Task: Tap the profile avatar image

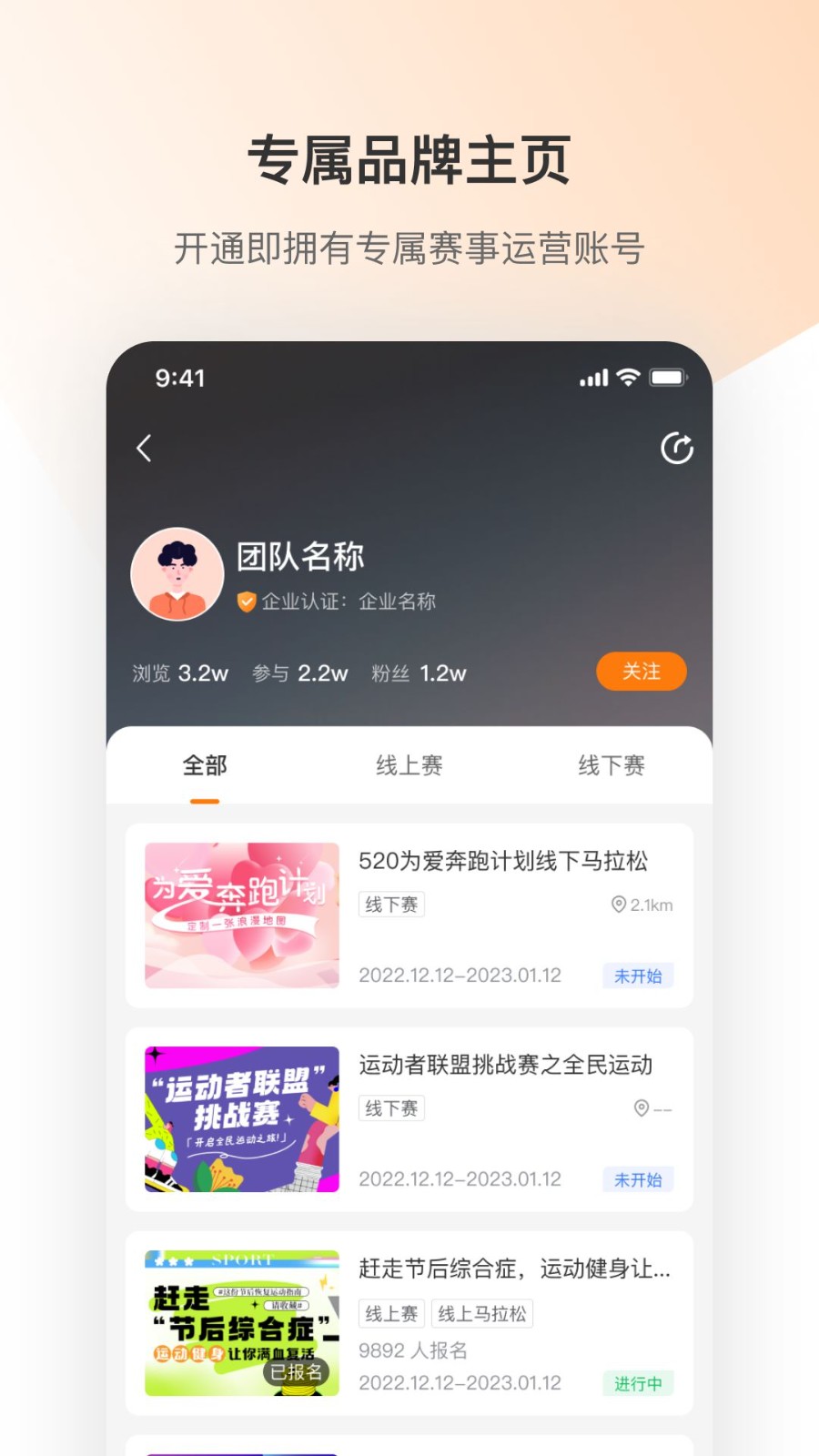Action: 177,574
